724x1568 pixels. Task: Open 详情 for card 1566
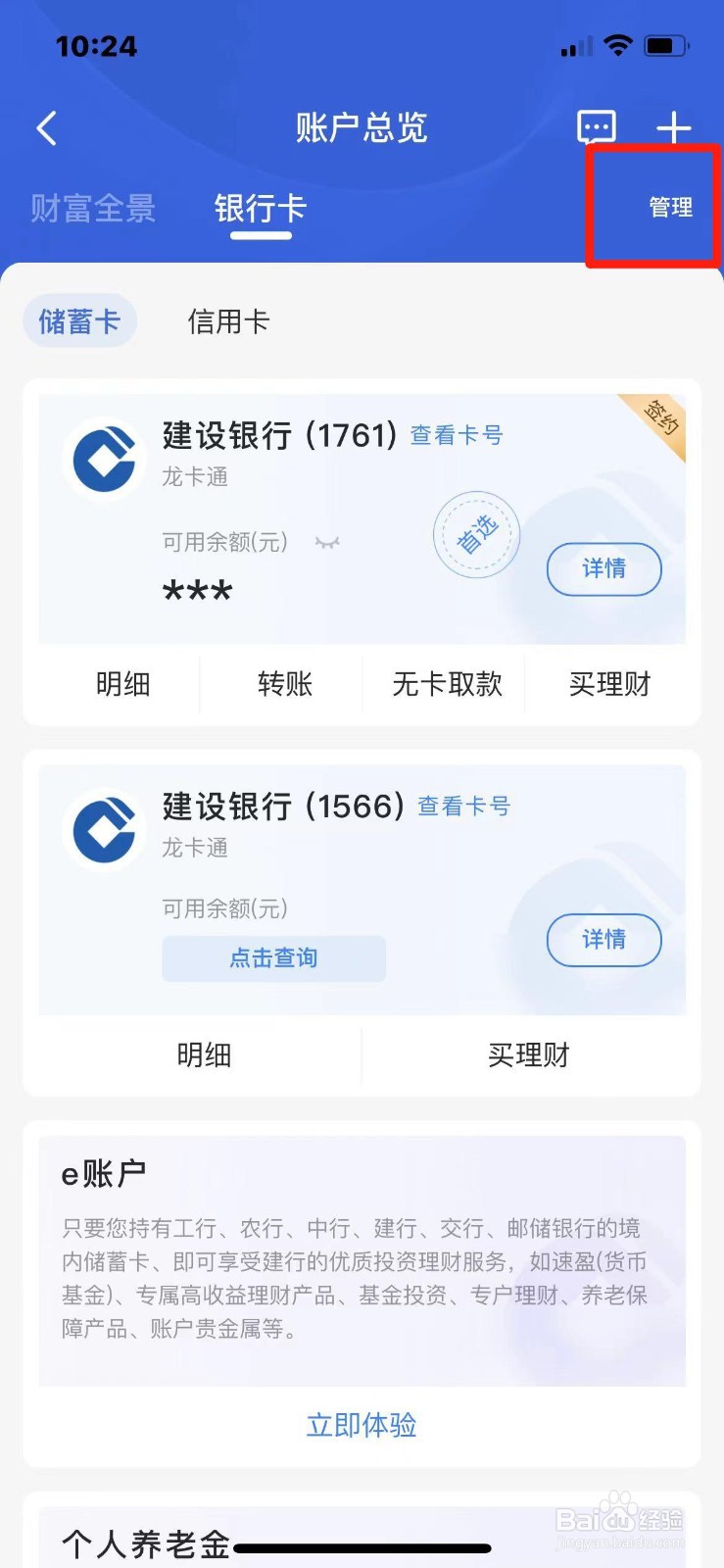(603, 940)
